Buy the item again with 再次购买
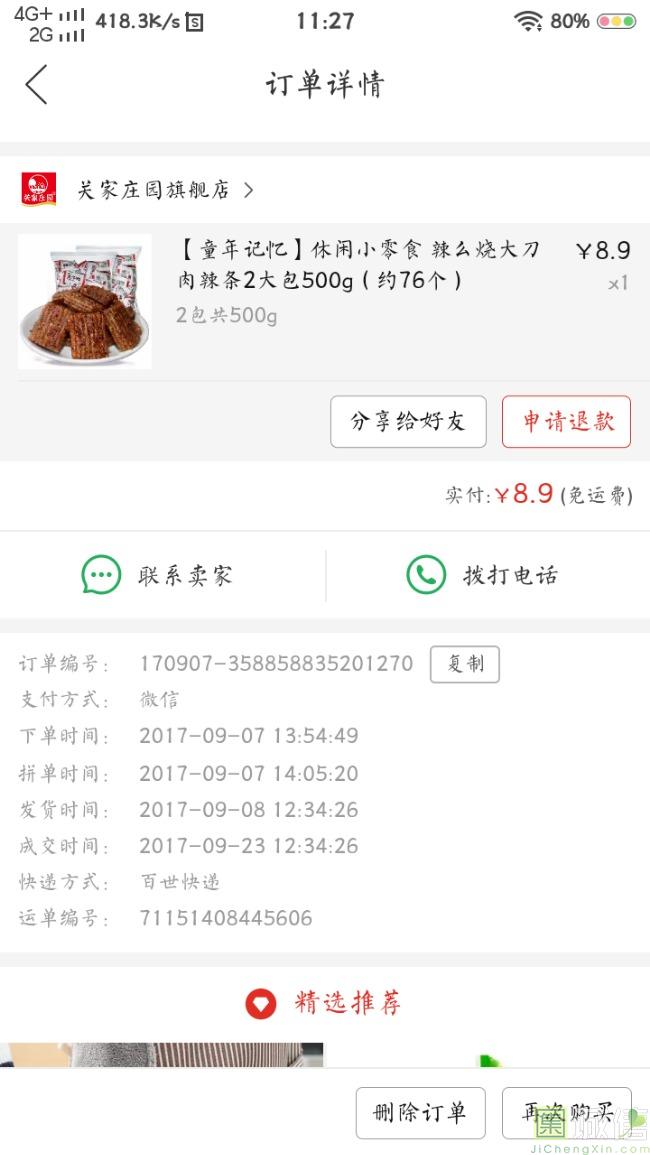 (x=566, y=1113)
